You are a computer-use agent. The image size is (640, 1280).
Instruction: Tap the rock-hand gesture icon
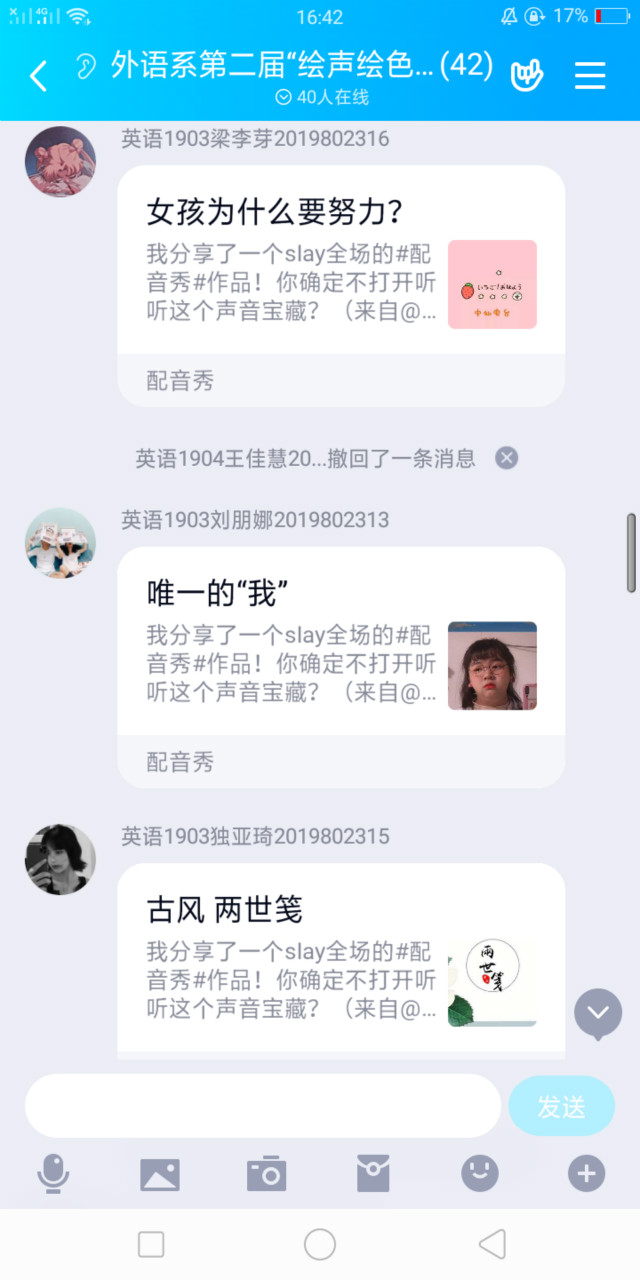(x=527, y=75)
